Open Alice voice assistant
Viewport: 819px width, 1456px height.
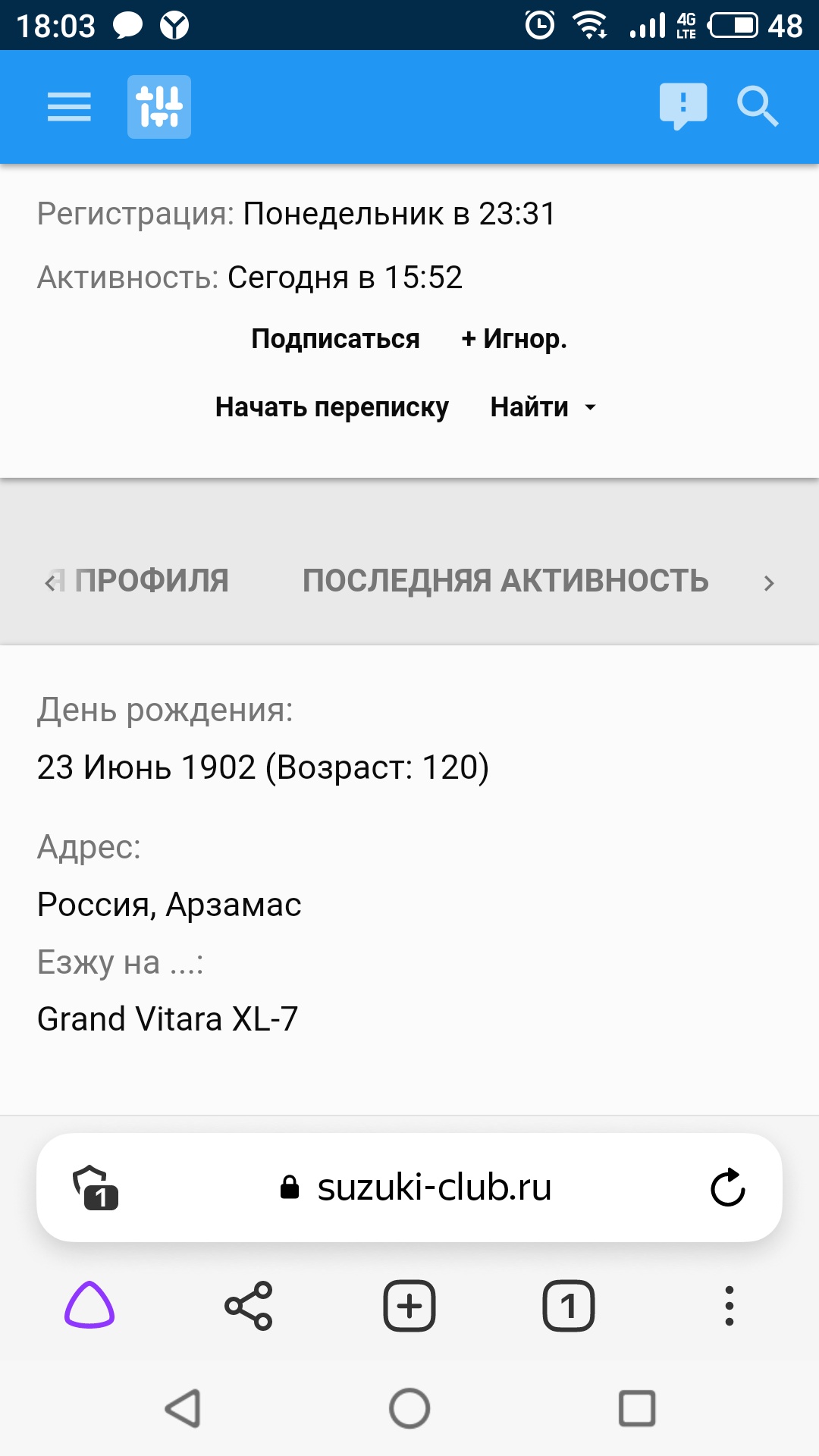coord(89,1306)
